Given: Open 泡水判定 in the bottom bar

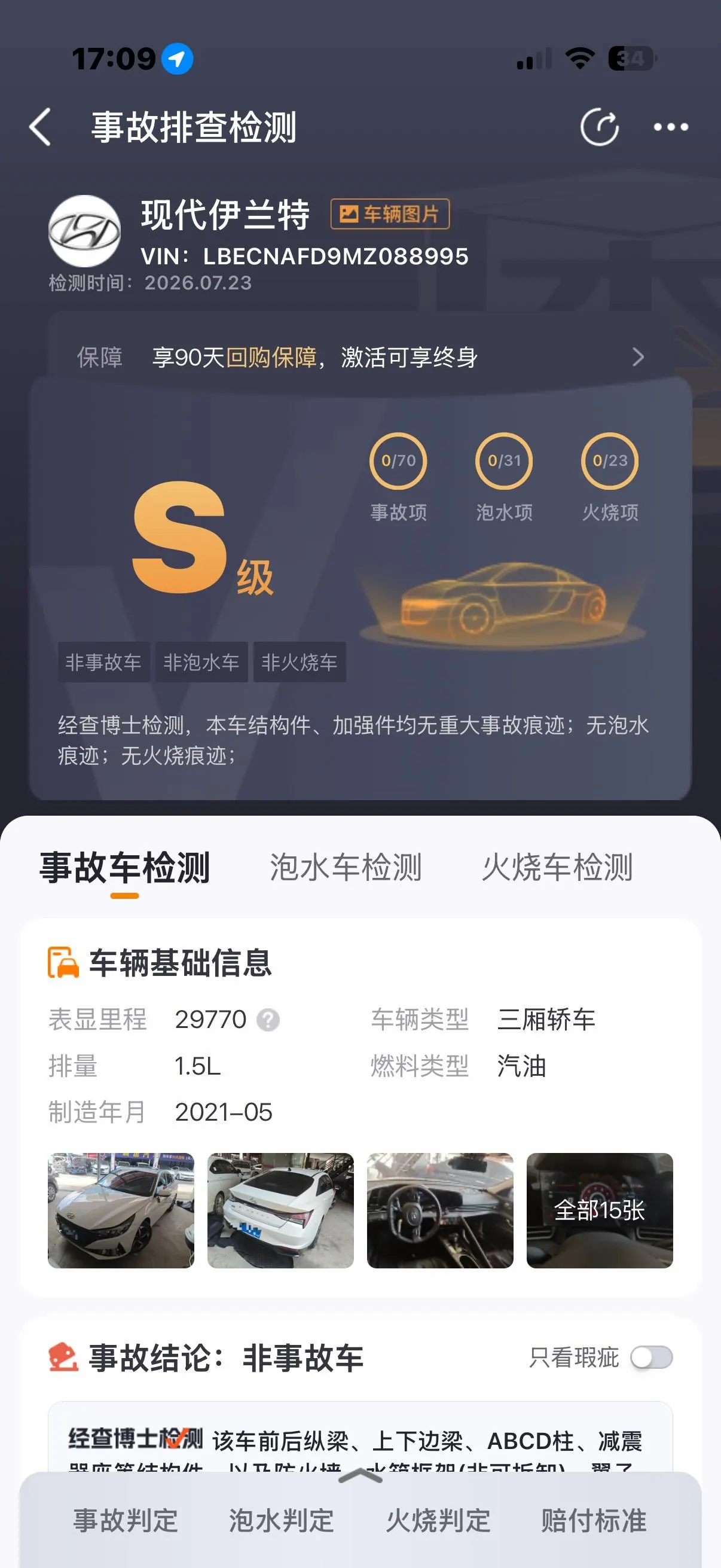Looking at the screenshot, I should (x=281, y=1521).
